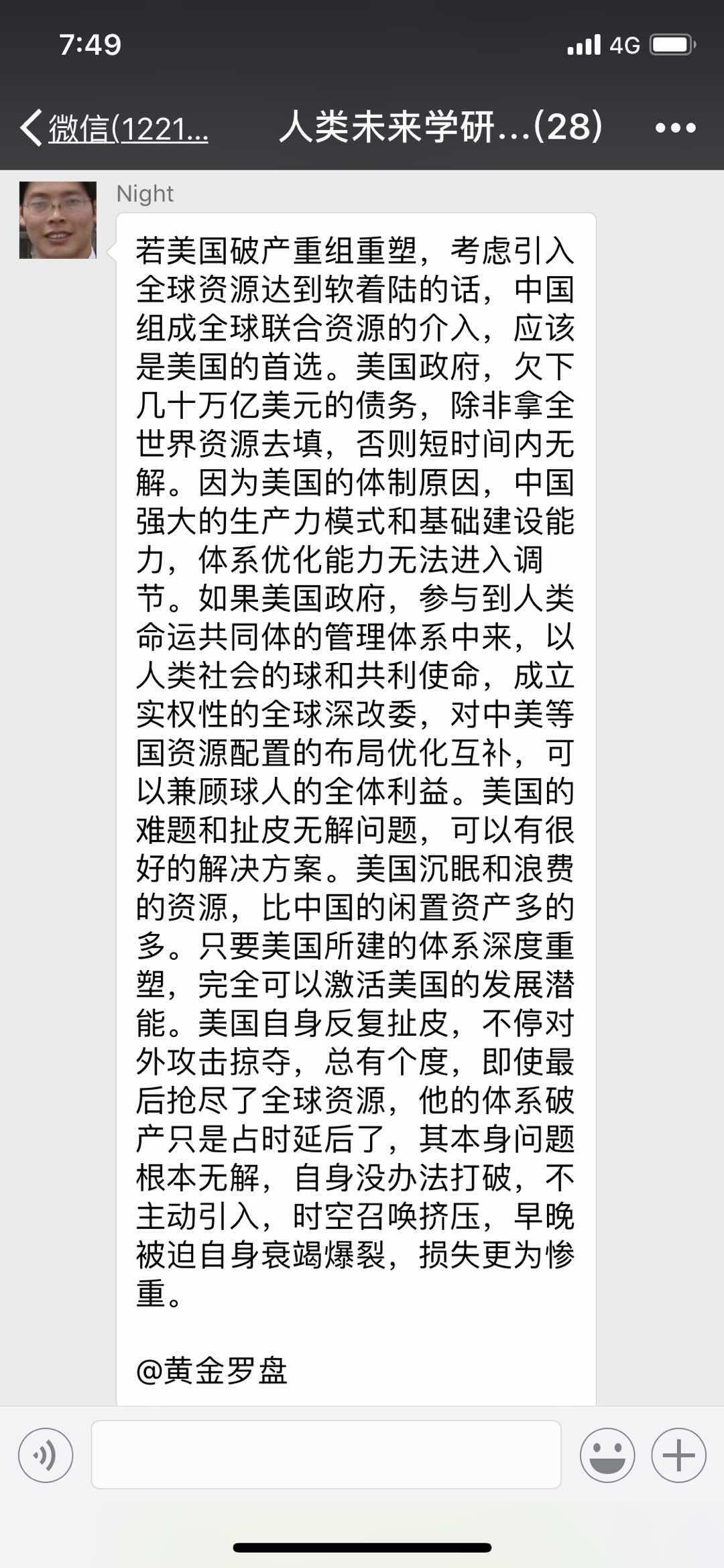
Task: Open the group chat details menu
Action: coord(675,127)
